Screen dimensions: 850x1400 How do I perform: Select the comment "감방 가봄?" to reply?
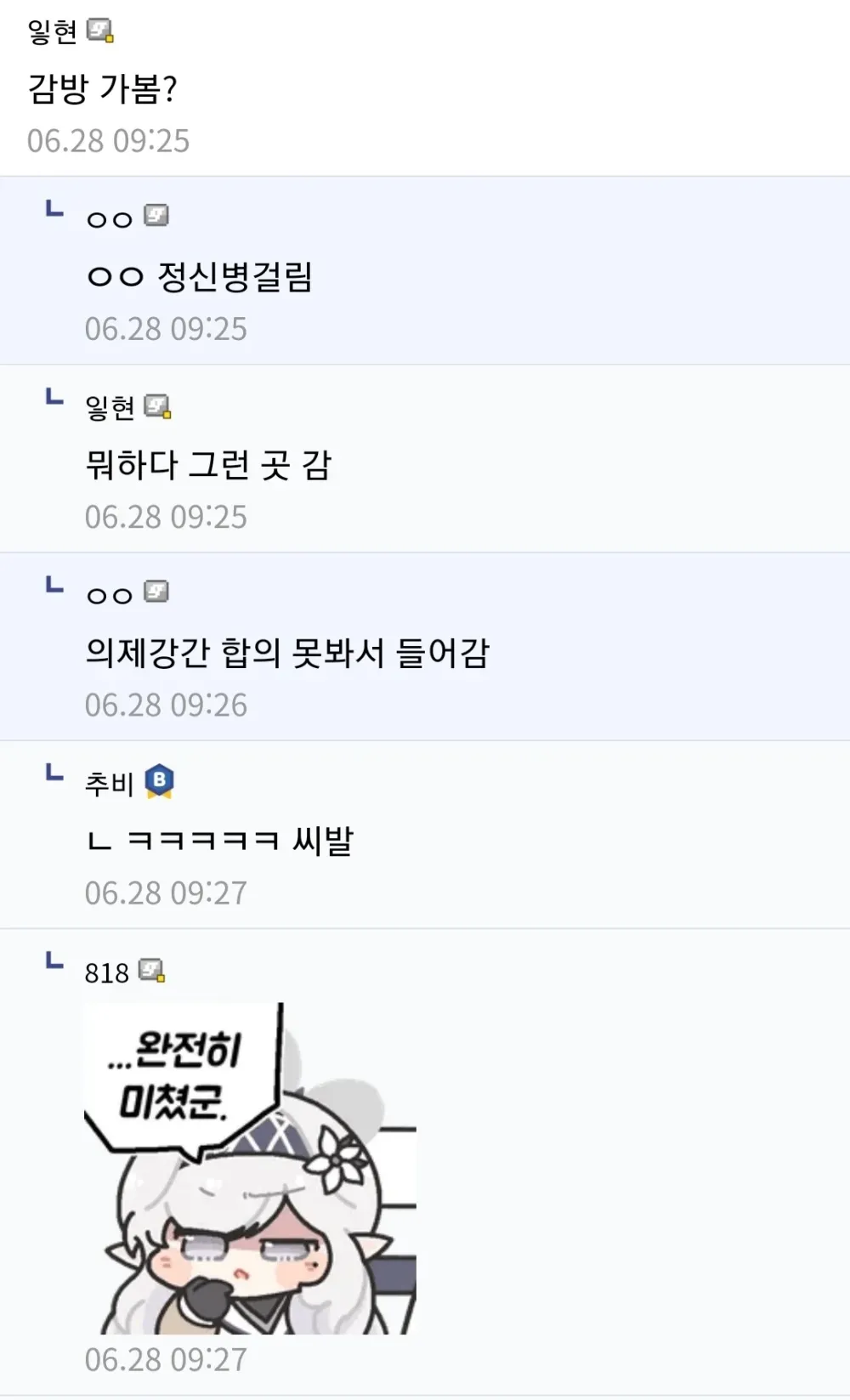point(102,88)
